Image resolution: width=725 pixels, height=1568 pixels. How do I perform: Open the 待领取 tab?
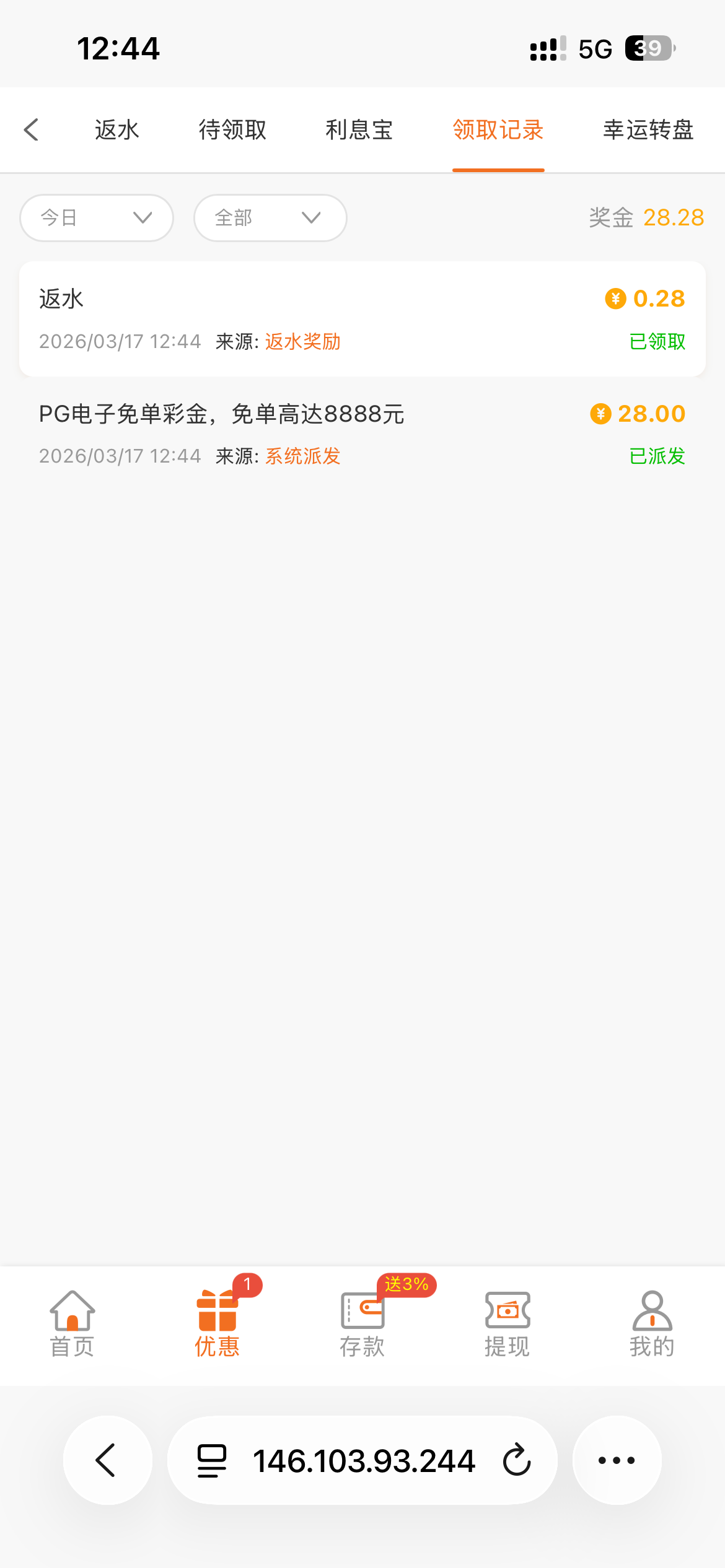coord(232,130)
